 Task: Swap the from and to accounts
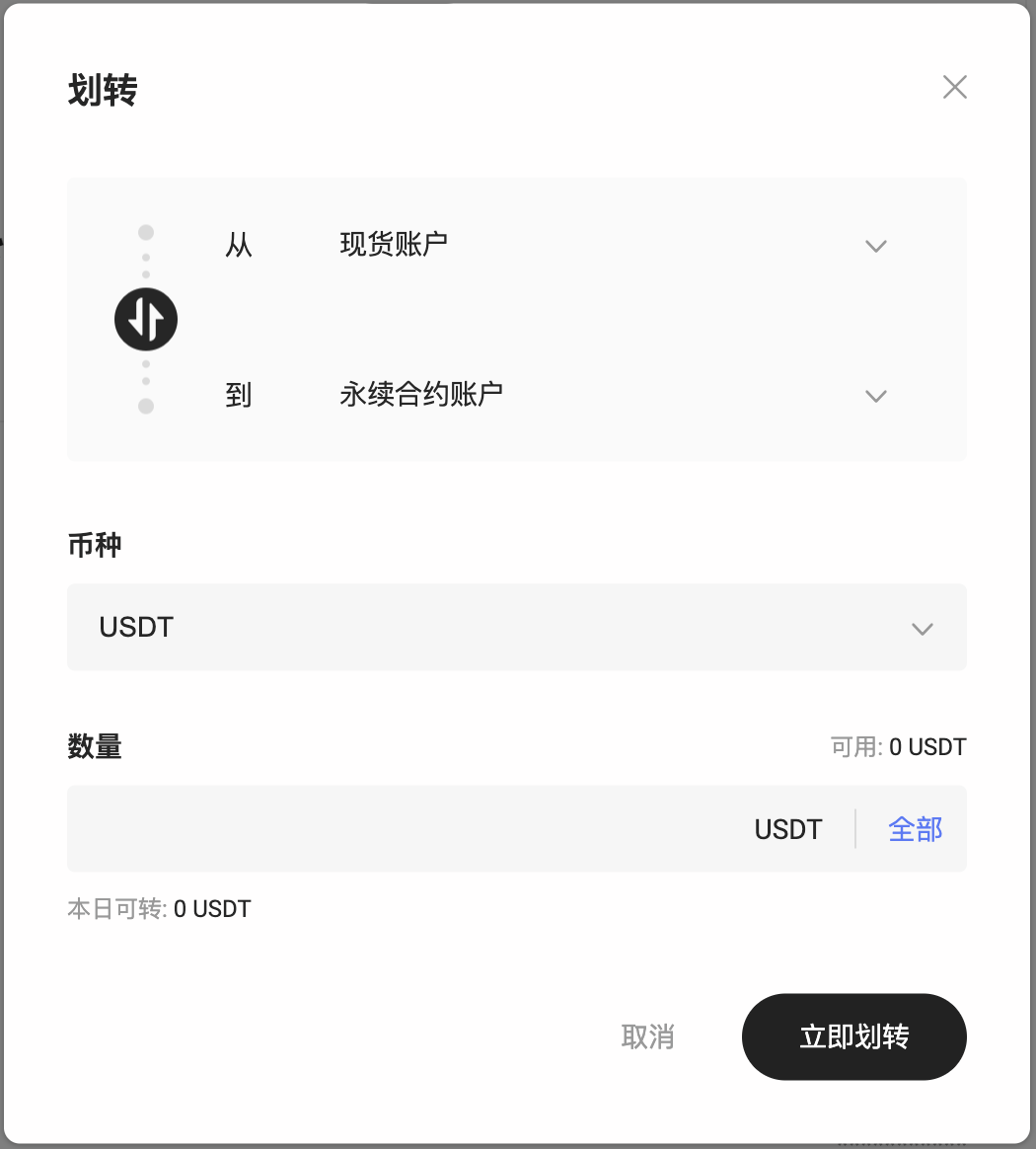pyautogui.click(x=146, y=320)
